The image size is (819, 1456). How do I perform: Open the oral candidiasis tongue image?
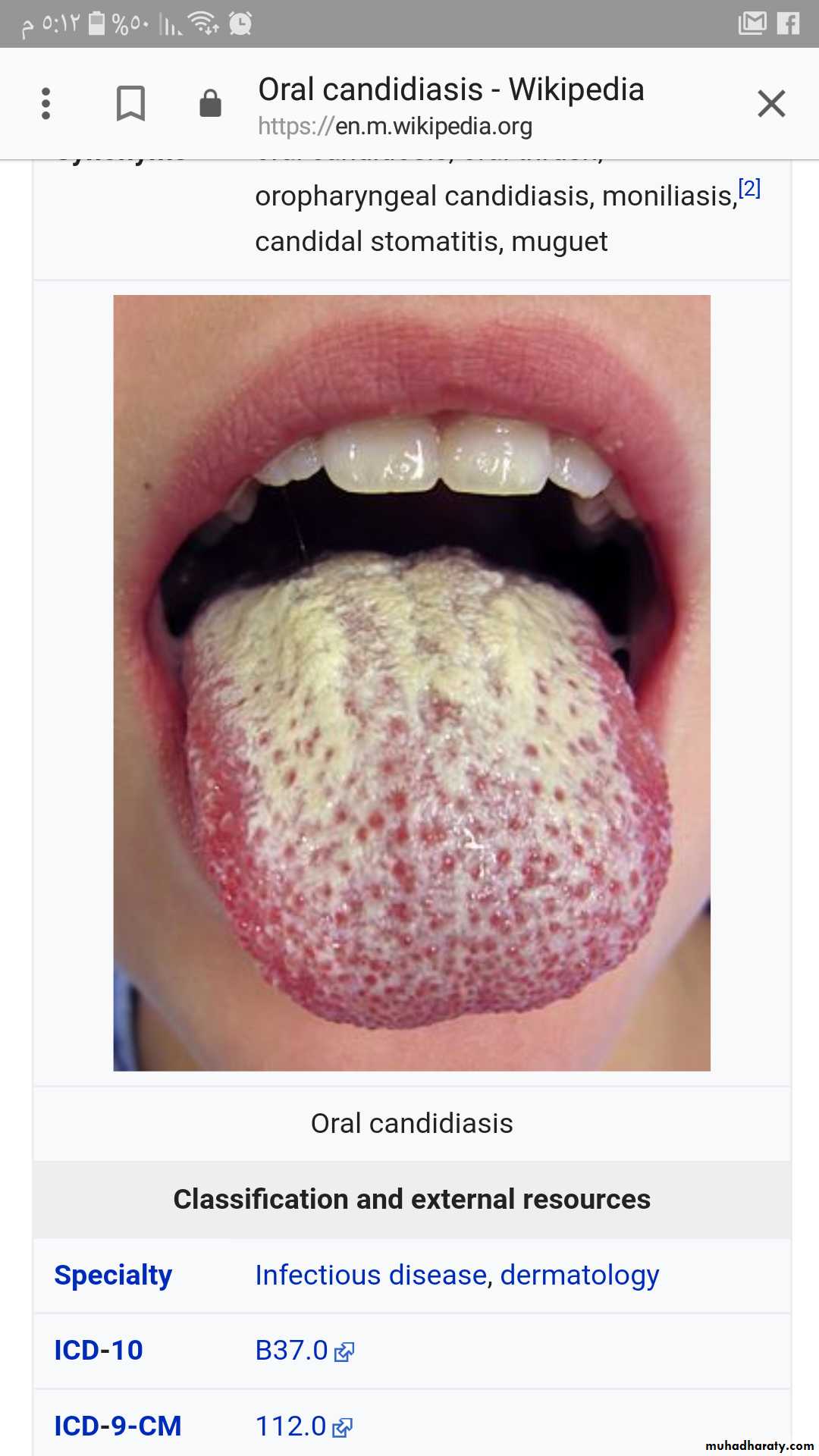point(412,682)
